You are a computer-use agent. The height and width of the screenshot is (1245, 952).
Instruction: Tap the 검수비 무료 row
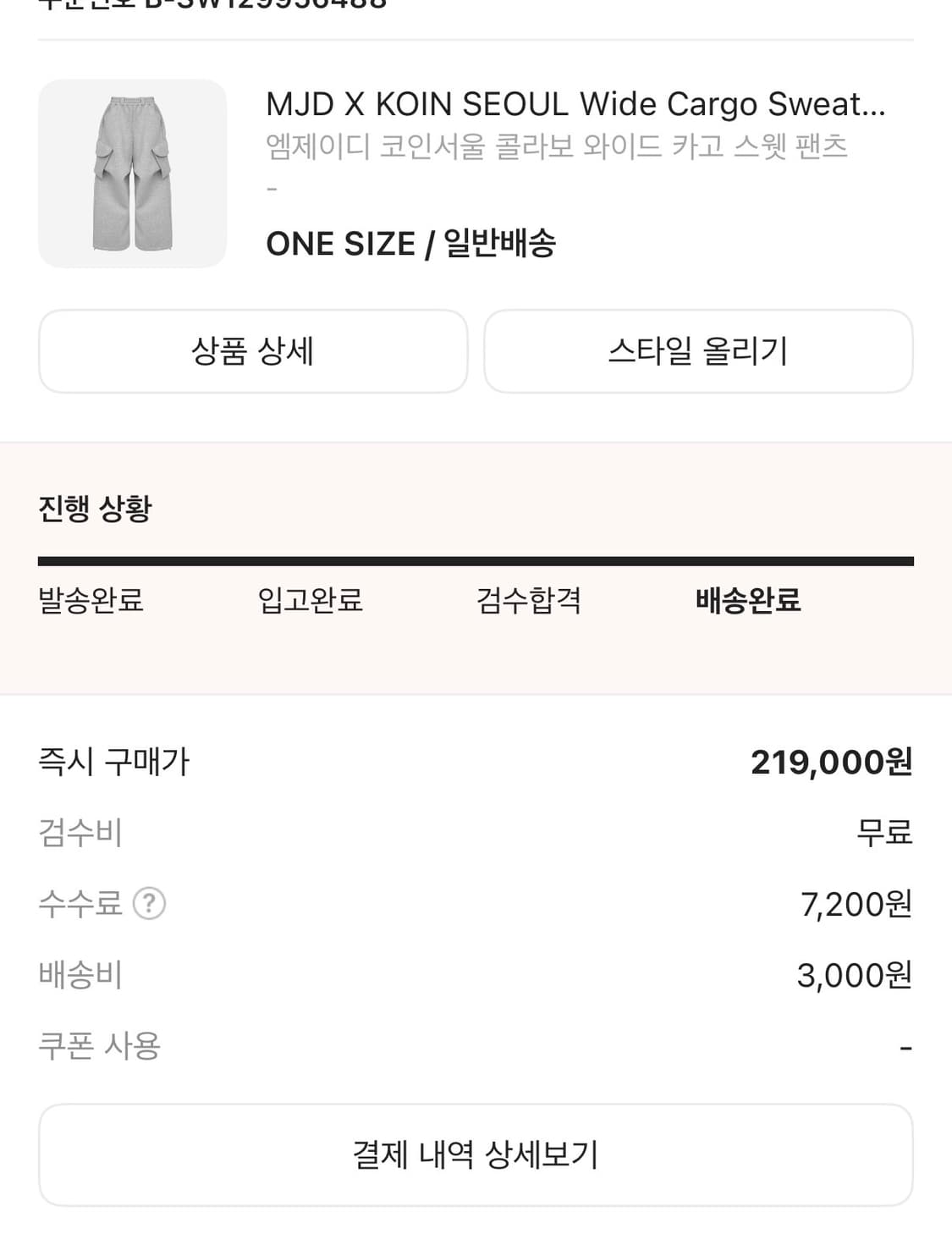pyautogui.click(x=474, y=833)
